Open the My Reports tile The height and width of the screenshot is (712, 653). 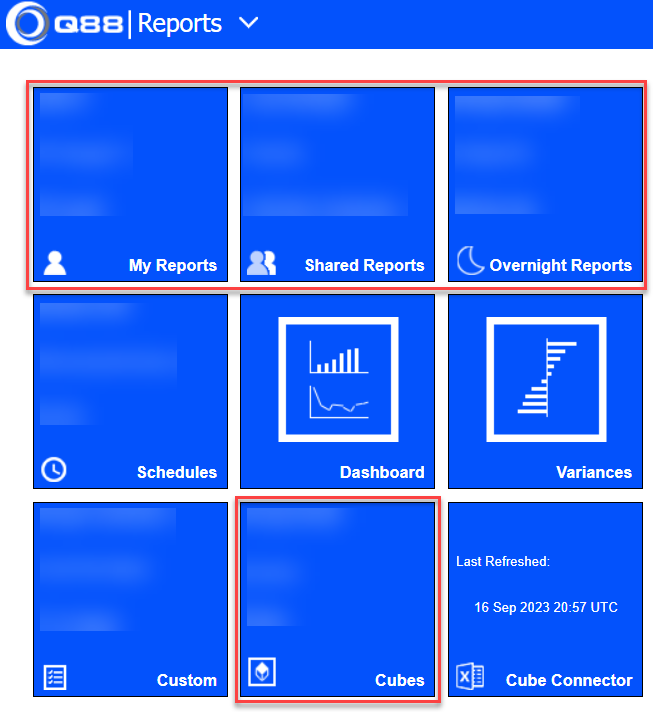point(131,184)
